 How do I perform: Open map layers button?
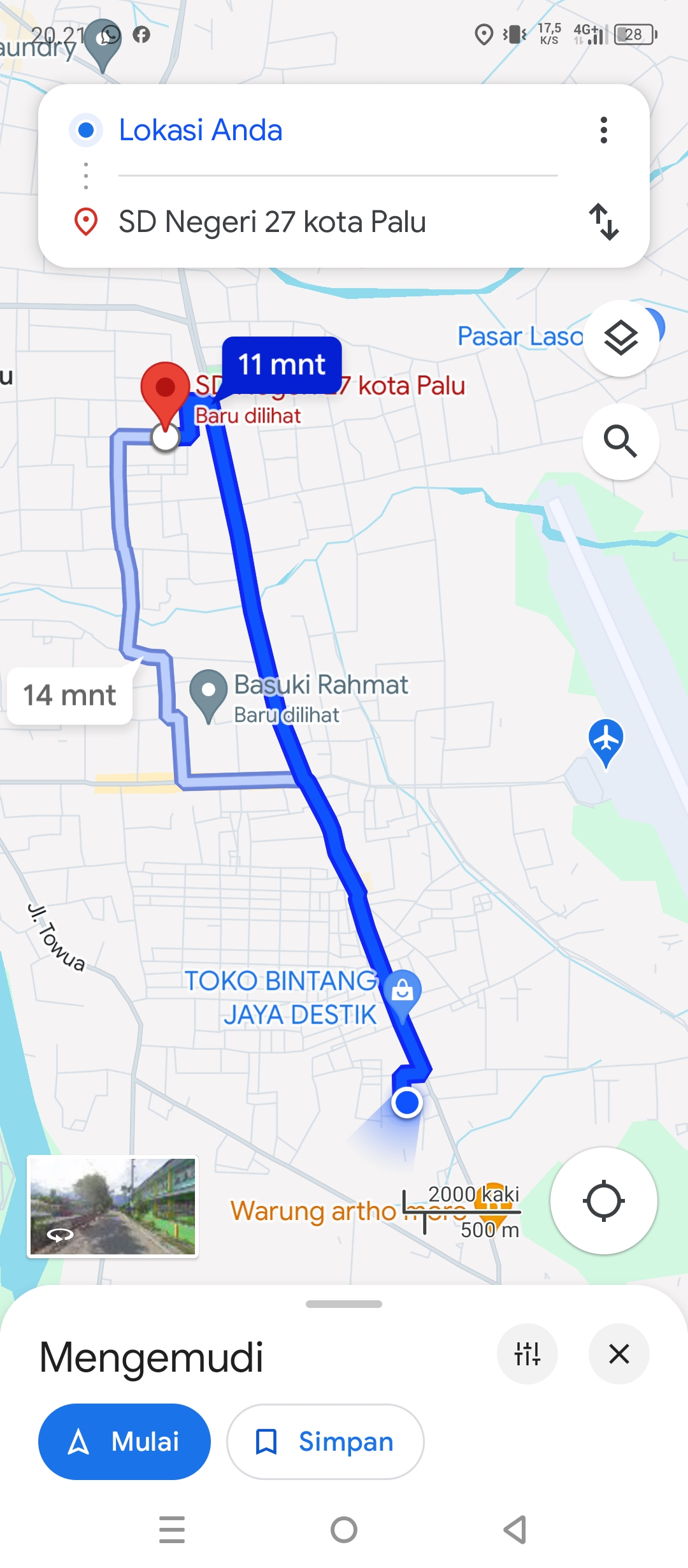[x=621, y=338]
